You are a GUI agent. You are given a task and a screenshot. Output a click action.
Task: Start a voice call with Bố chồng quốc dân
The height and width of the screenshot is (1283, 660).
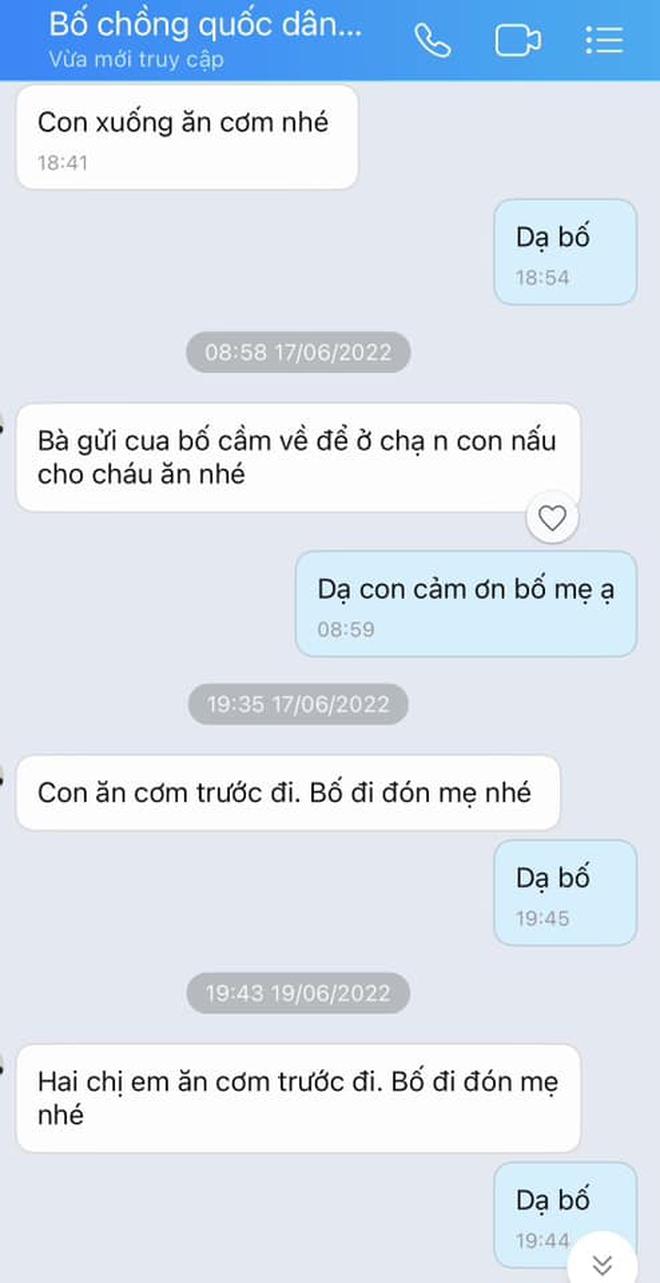pos(432,41)
